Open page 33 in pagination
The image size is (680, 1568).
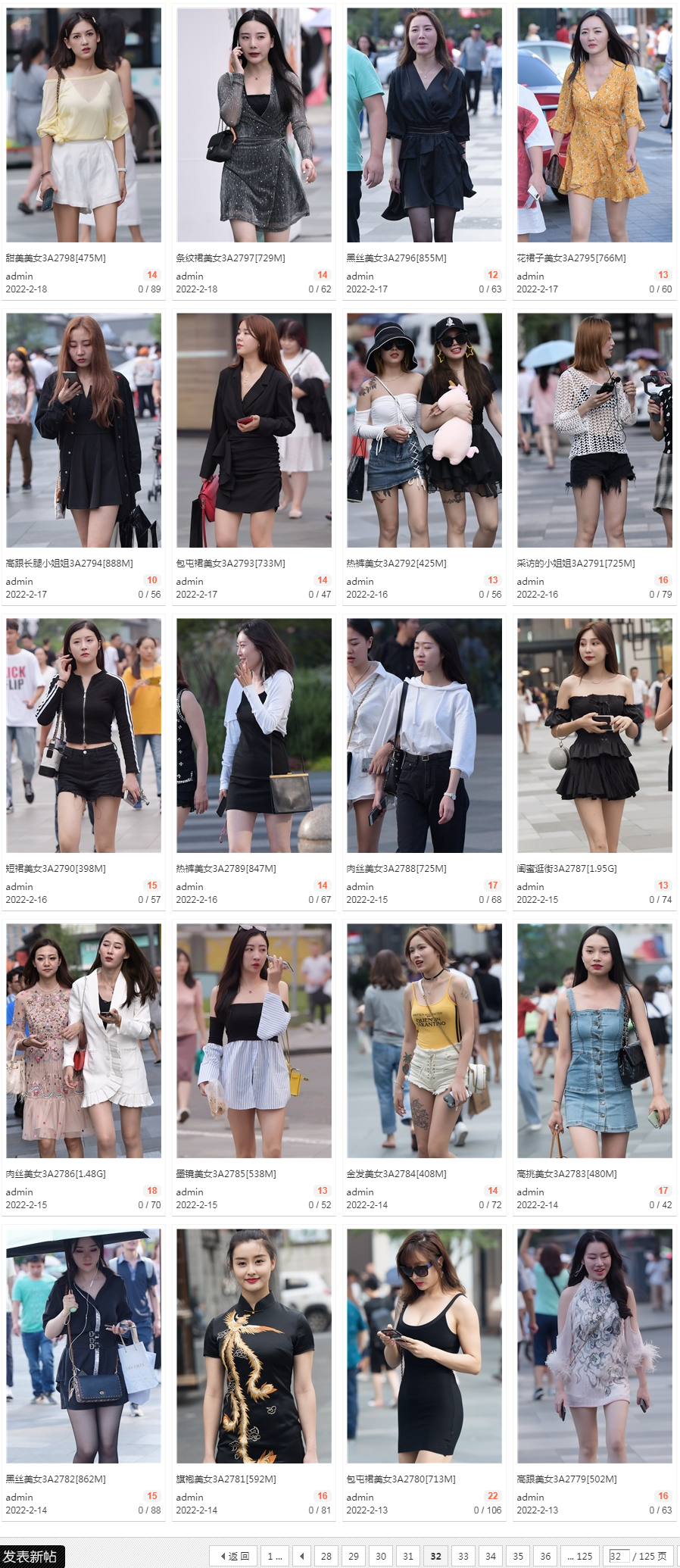[x=463, y=1556]
